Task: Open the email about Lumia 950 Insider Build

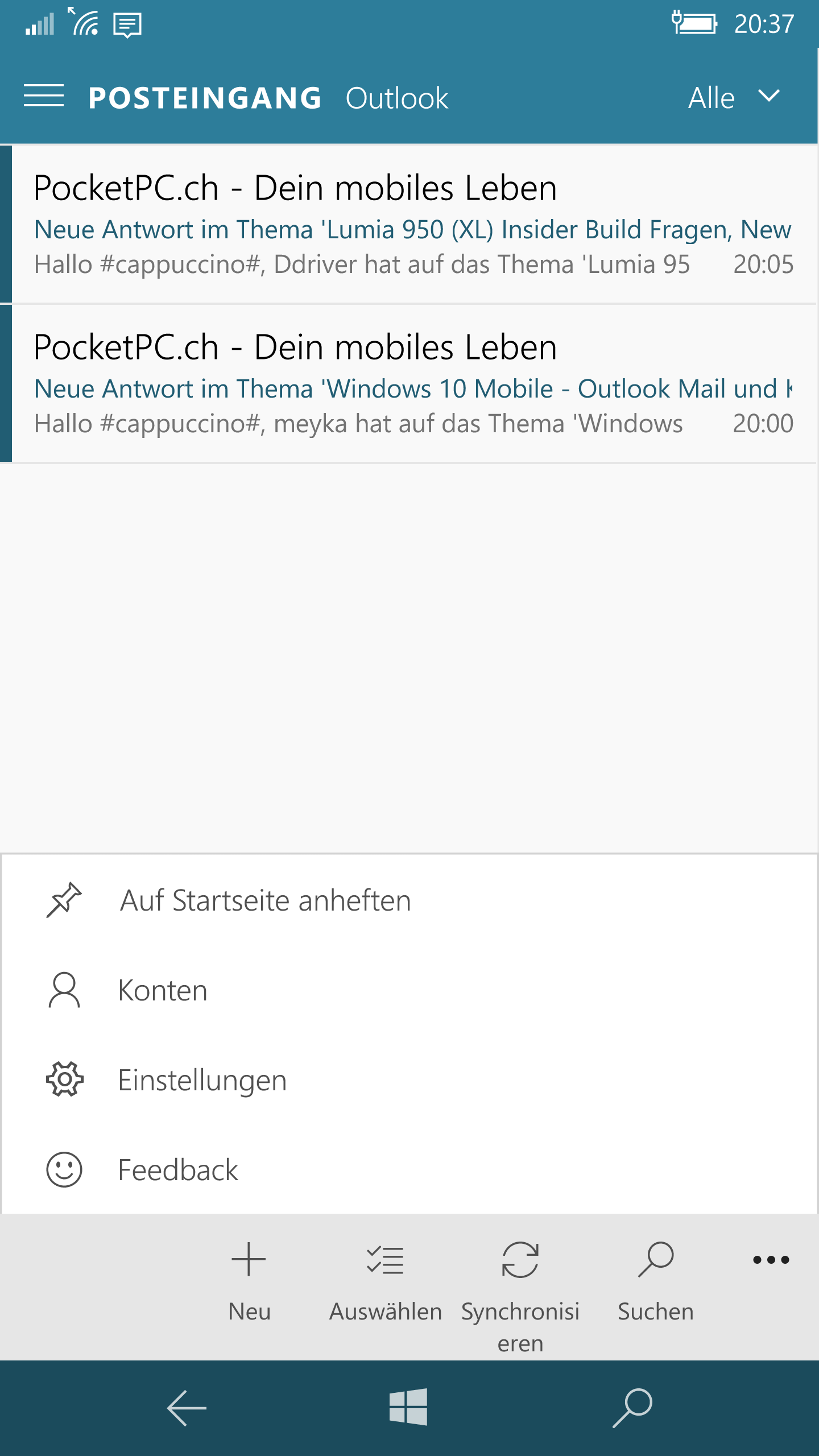Action: (413, 224)
